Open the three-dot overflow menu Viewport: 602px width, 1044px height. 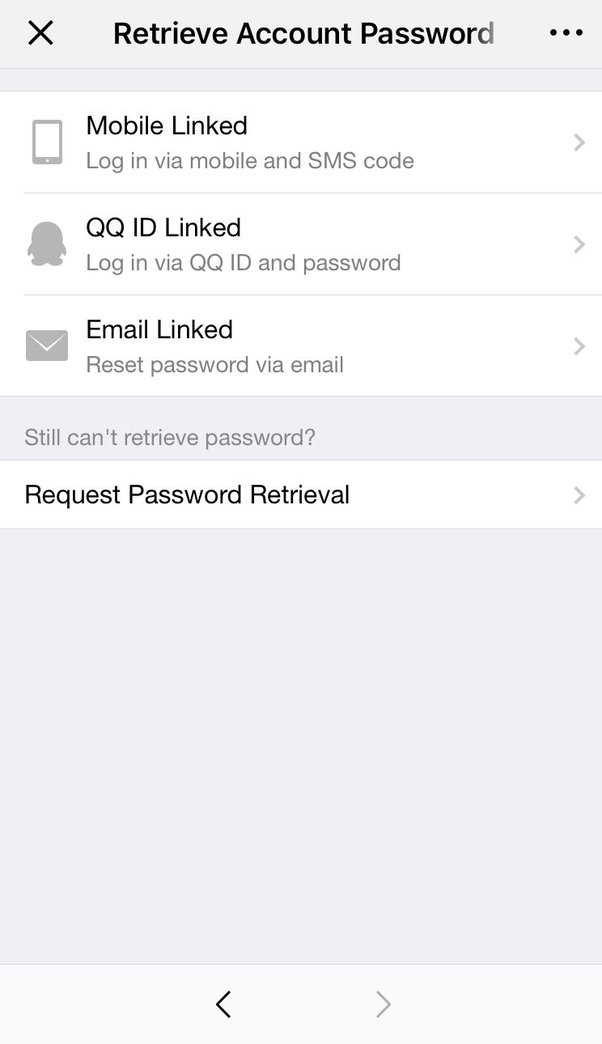(566, 33)
